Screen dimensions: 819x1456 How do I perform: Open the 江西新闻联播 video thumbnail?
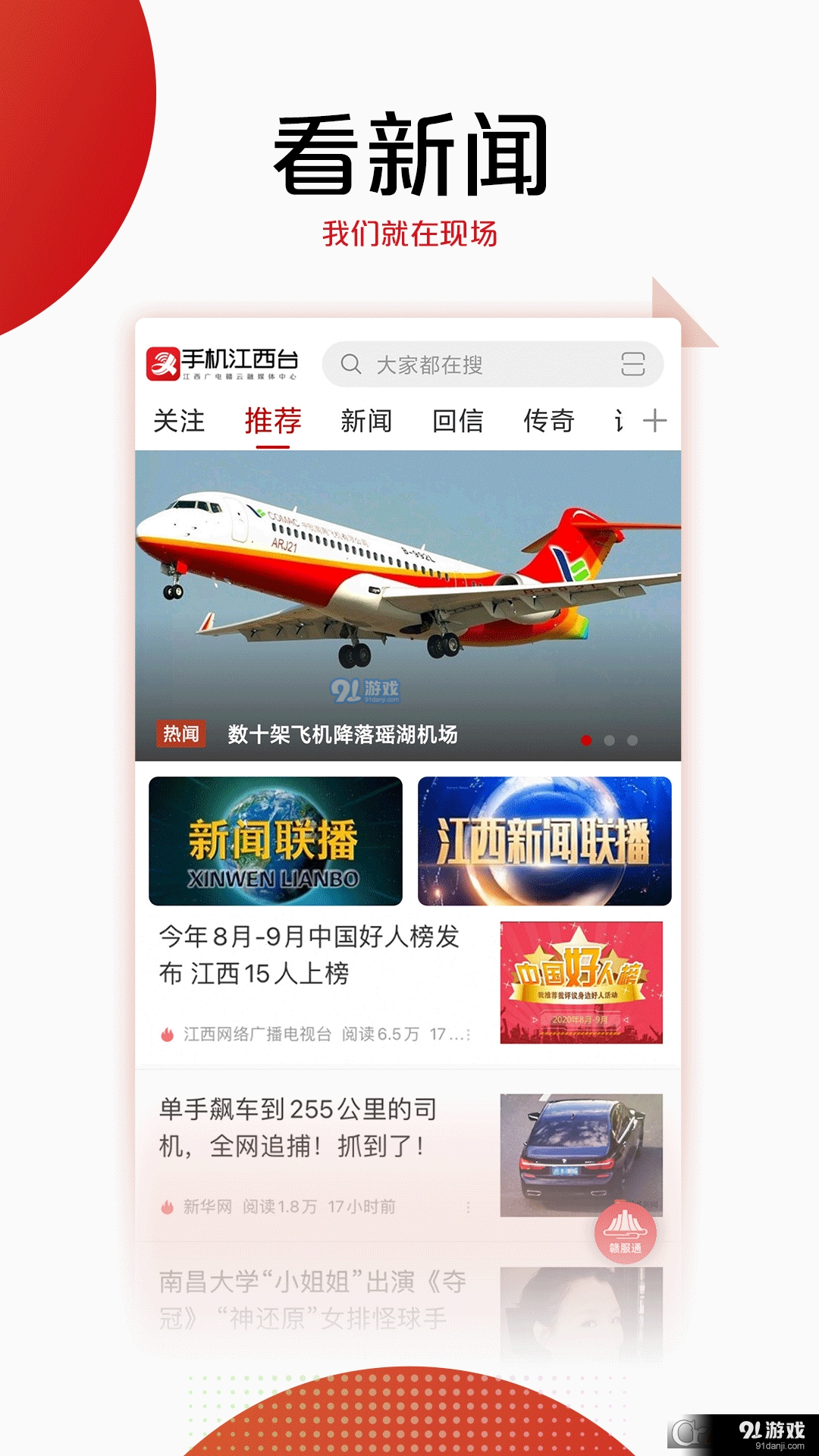(x=544, y=843)
